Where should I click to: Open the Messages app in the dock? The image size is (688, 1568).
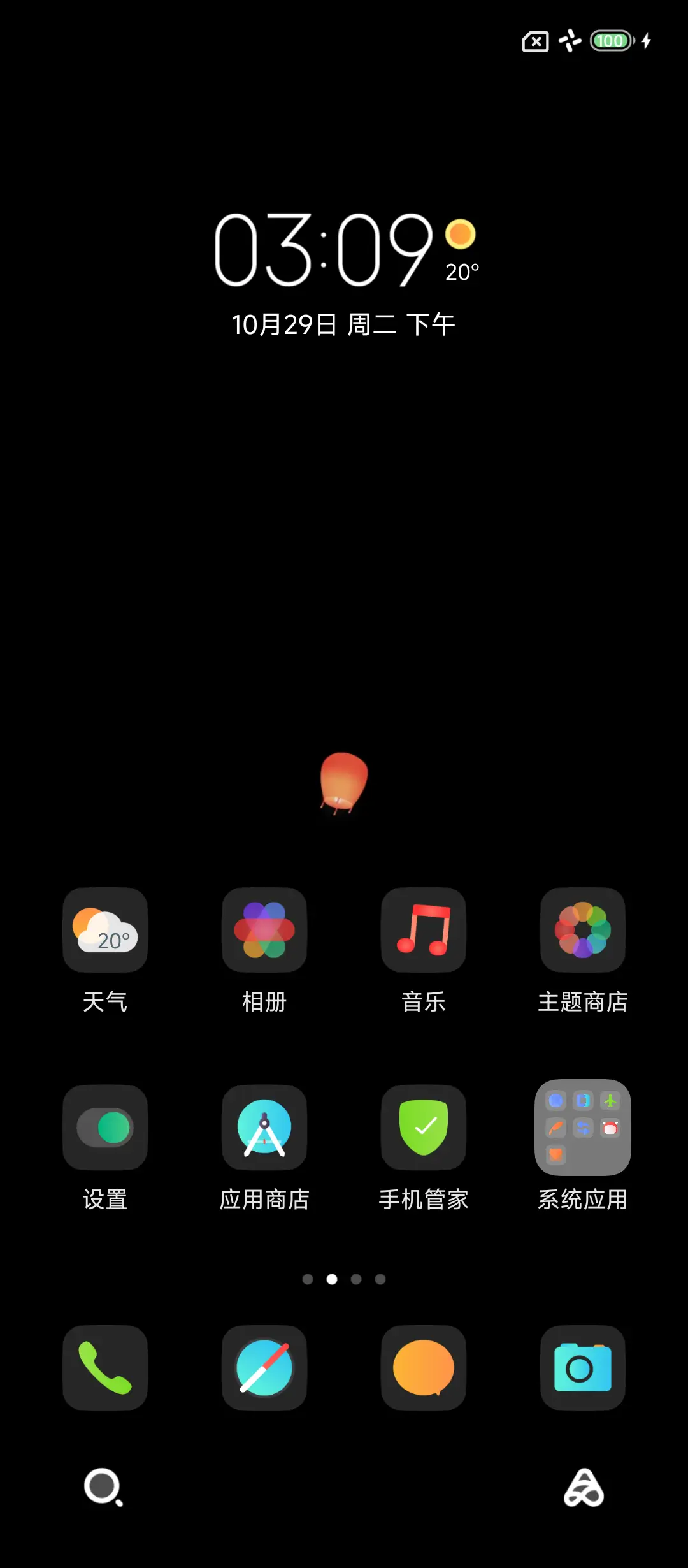point(424,1368)
